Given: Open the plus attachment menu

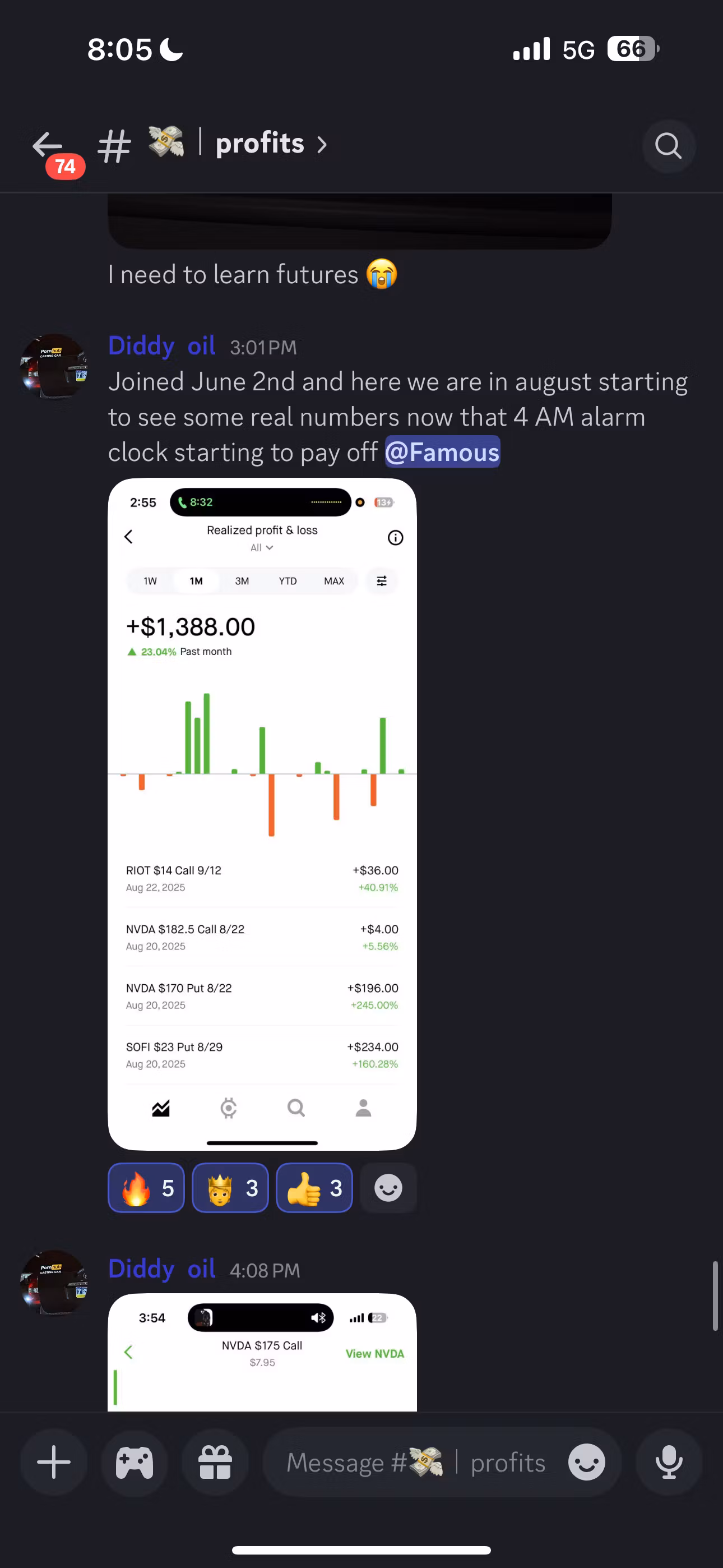Looking at the screenshot, I should pos(54,1462).
